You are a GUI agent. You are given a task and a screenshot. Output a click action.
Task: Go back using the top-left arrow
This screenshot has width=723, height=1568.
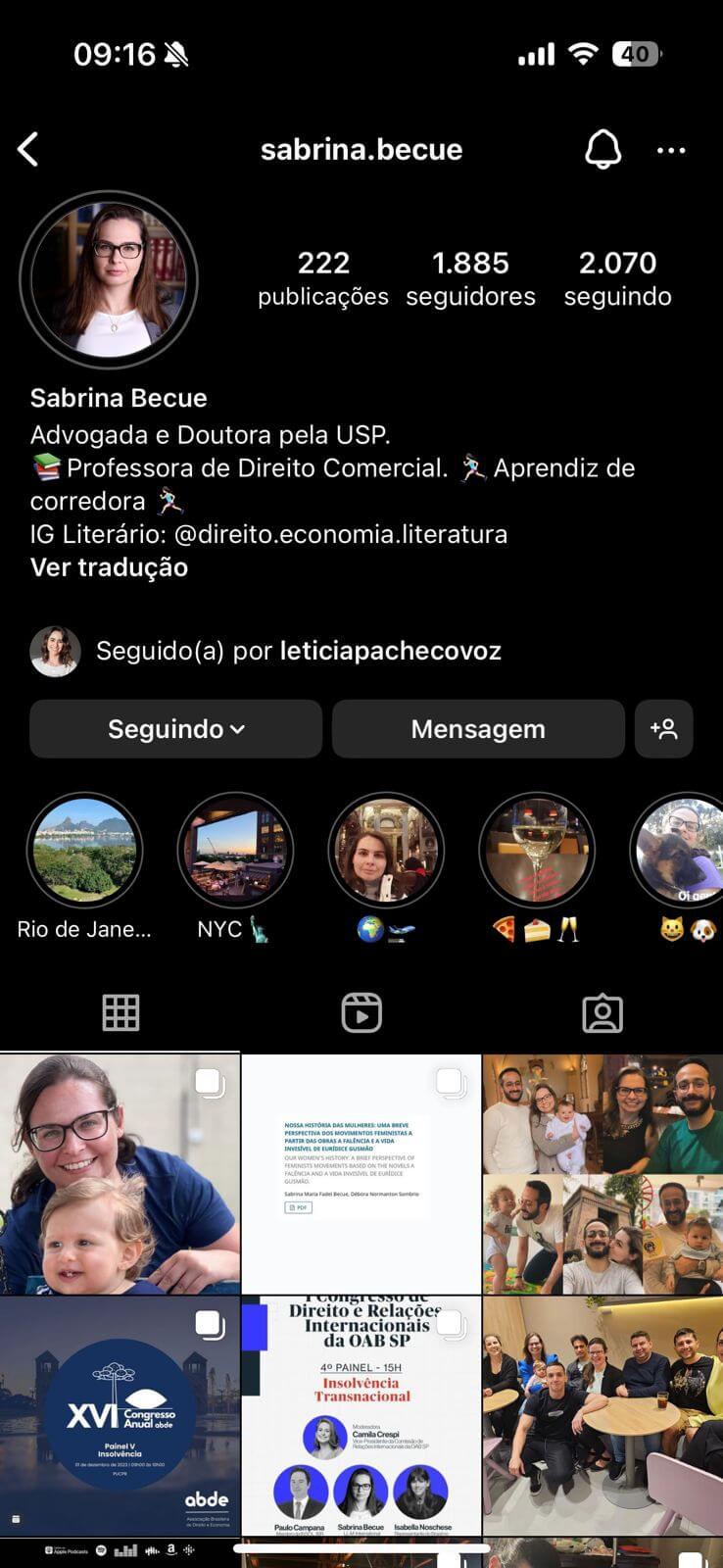[28, 150]
